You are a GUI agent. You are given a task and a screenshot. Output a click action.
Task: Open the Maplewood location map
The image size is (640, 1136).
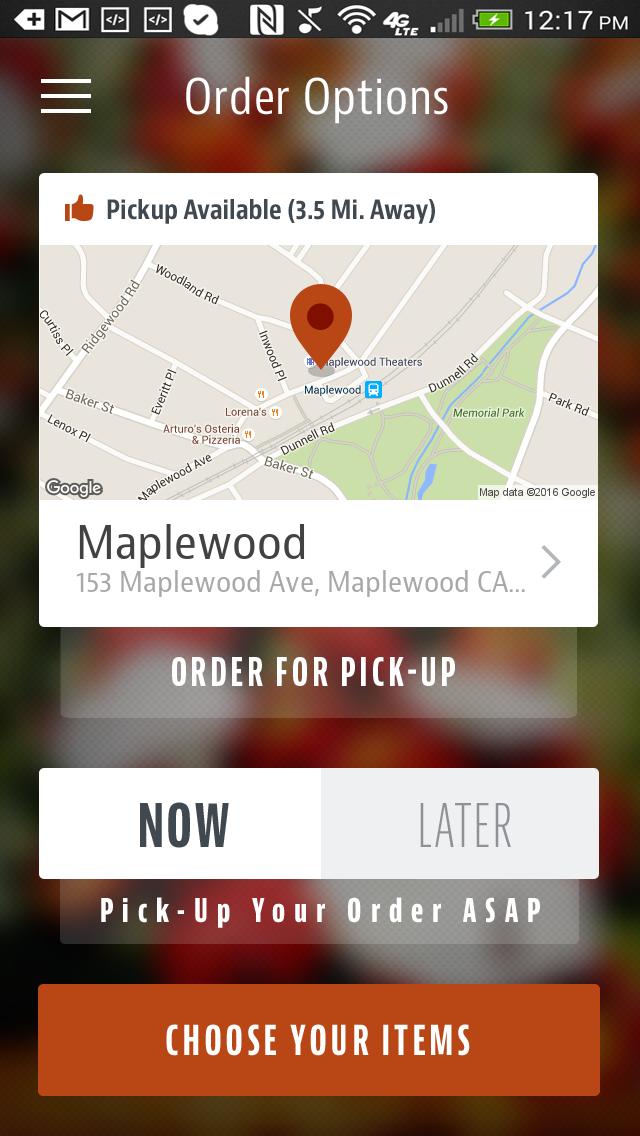(318, 372)
